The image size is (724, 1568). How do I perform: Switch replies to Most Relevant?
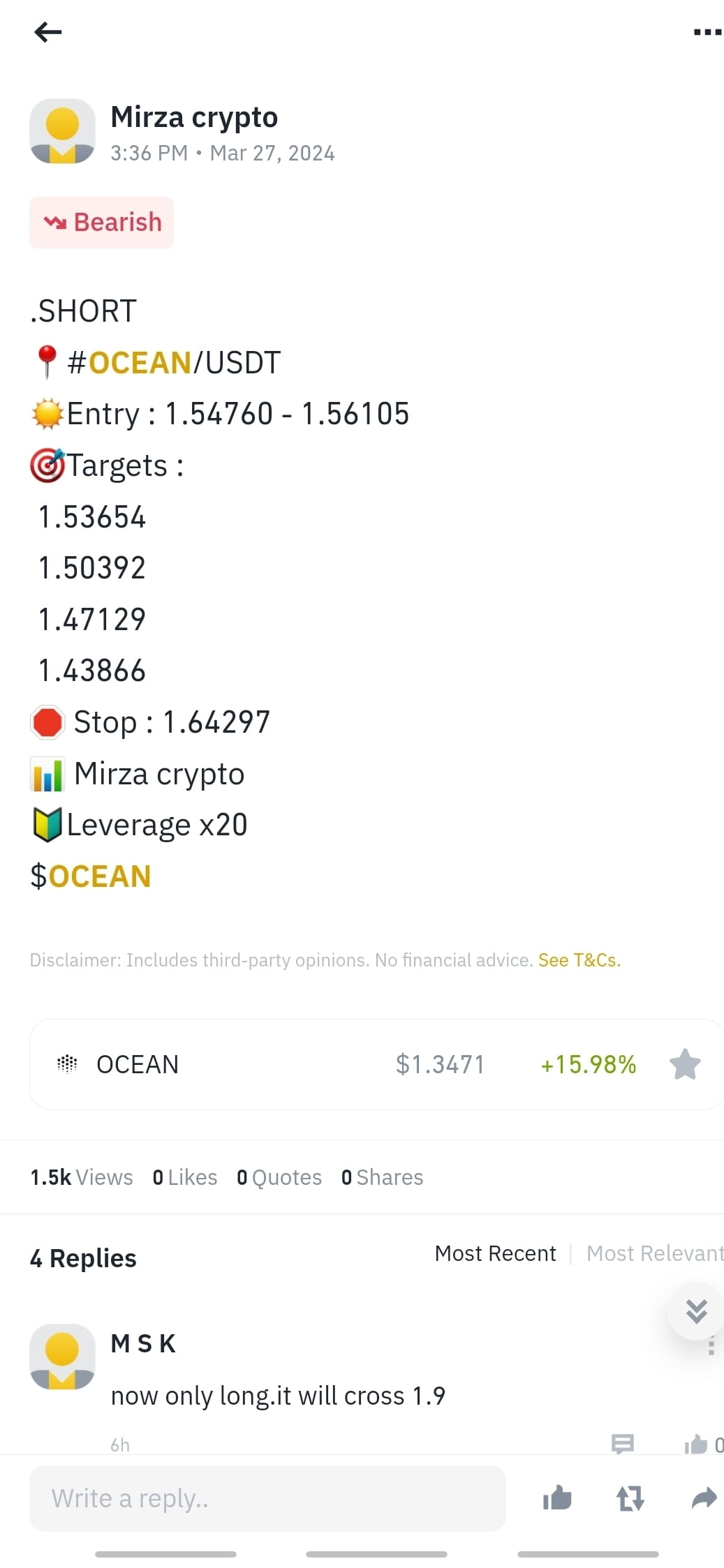654,1253
